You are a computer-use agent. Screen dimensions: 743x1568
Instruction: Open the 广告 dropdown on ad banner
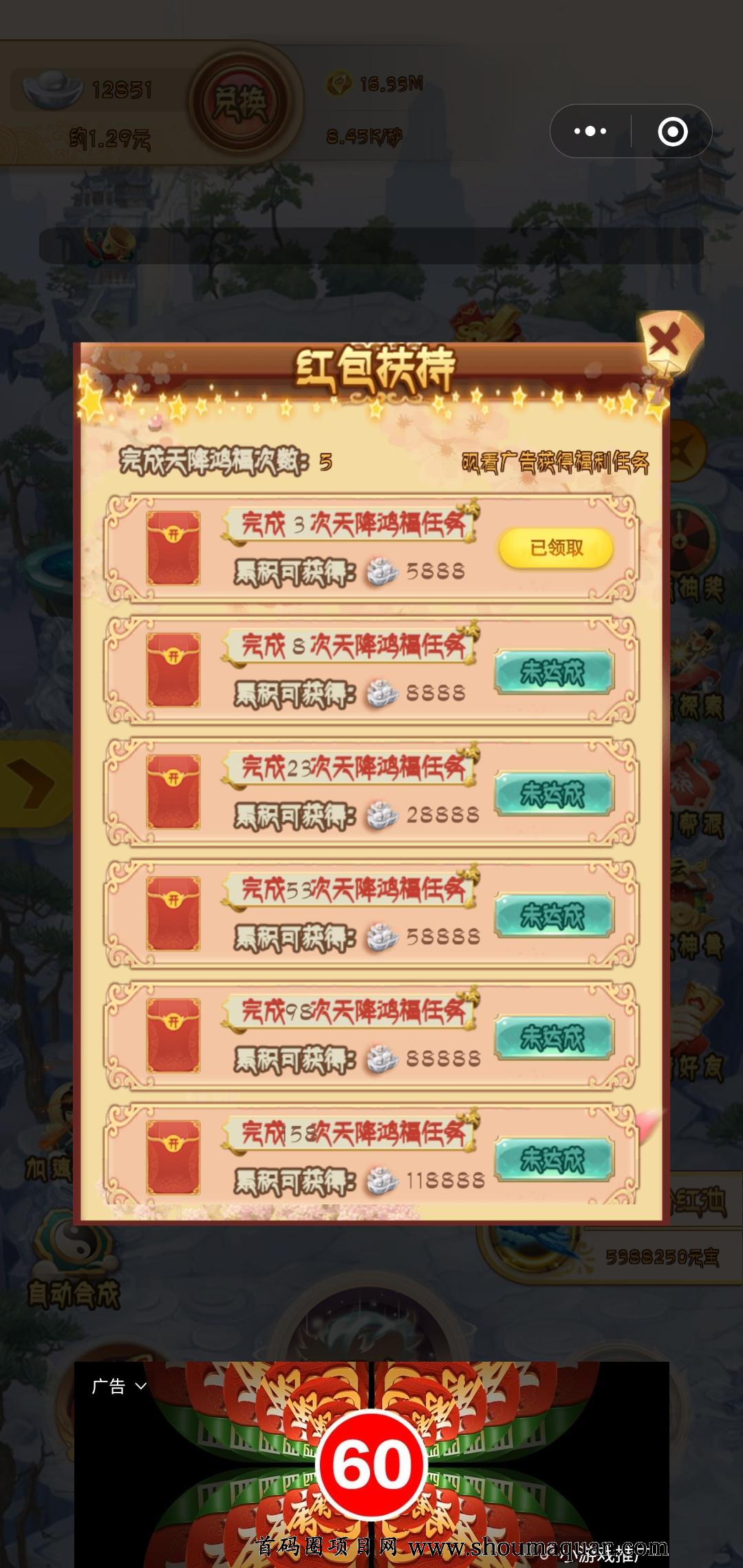[119, 1386]
